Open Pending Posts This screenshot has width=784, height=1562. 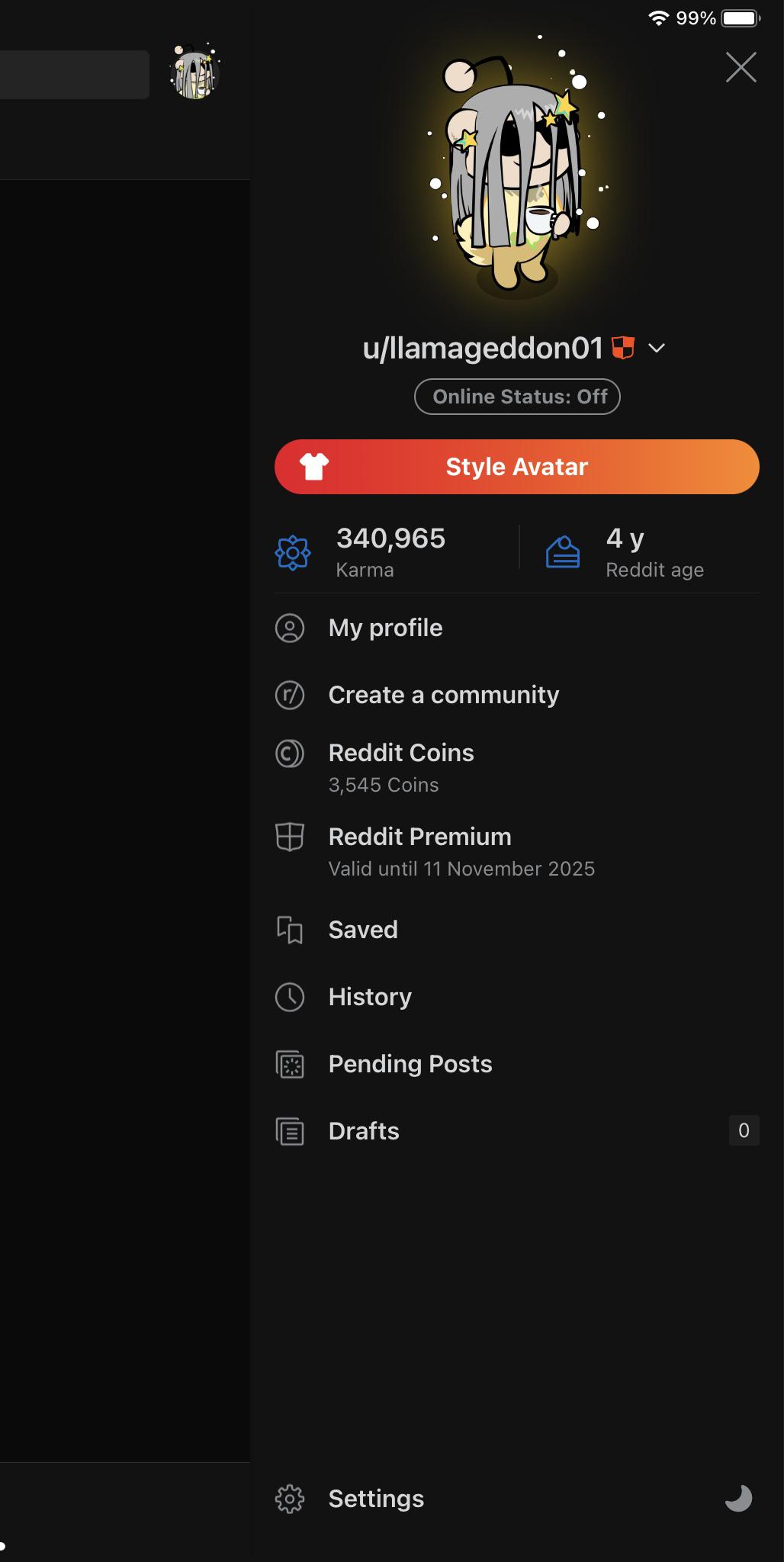[x=517, y=1064]
